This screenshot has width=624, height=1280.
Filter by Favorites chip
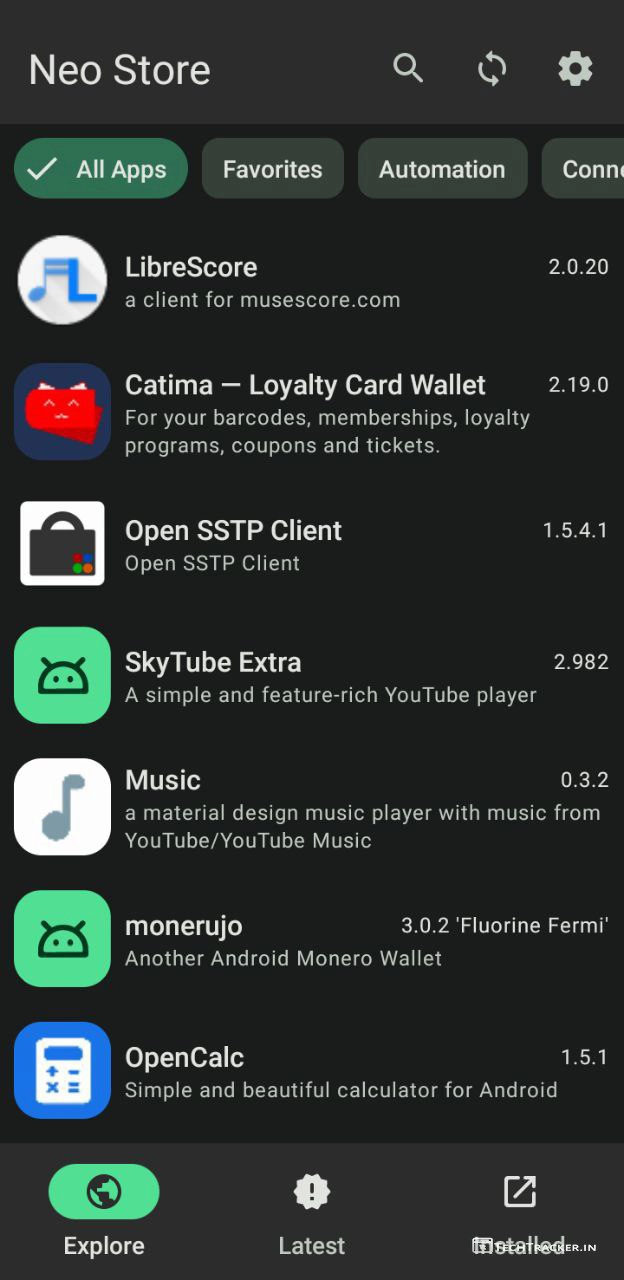[x=272, y=169]
